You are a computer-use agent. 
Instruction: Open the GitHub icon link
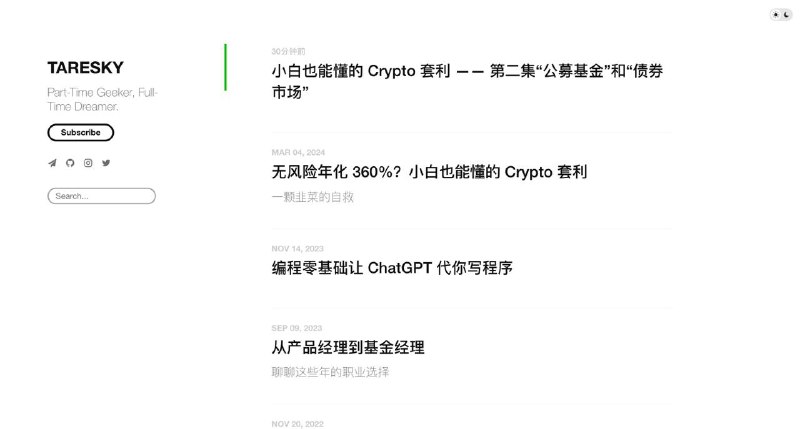pos(70,163)
